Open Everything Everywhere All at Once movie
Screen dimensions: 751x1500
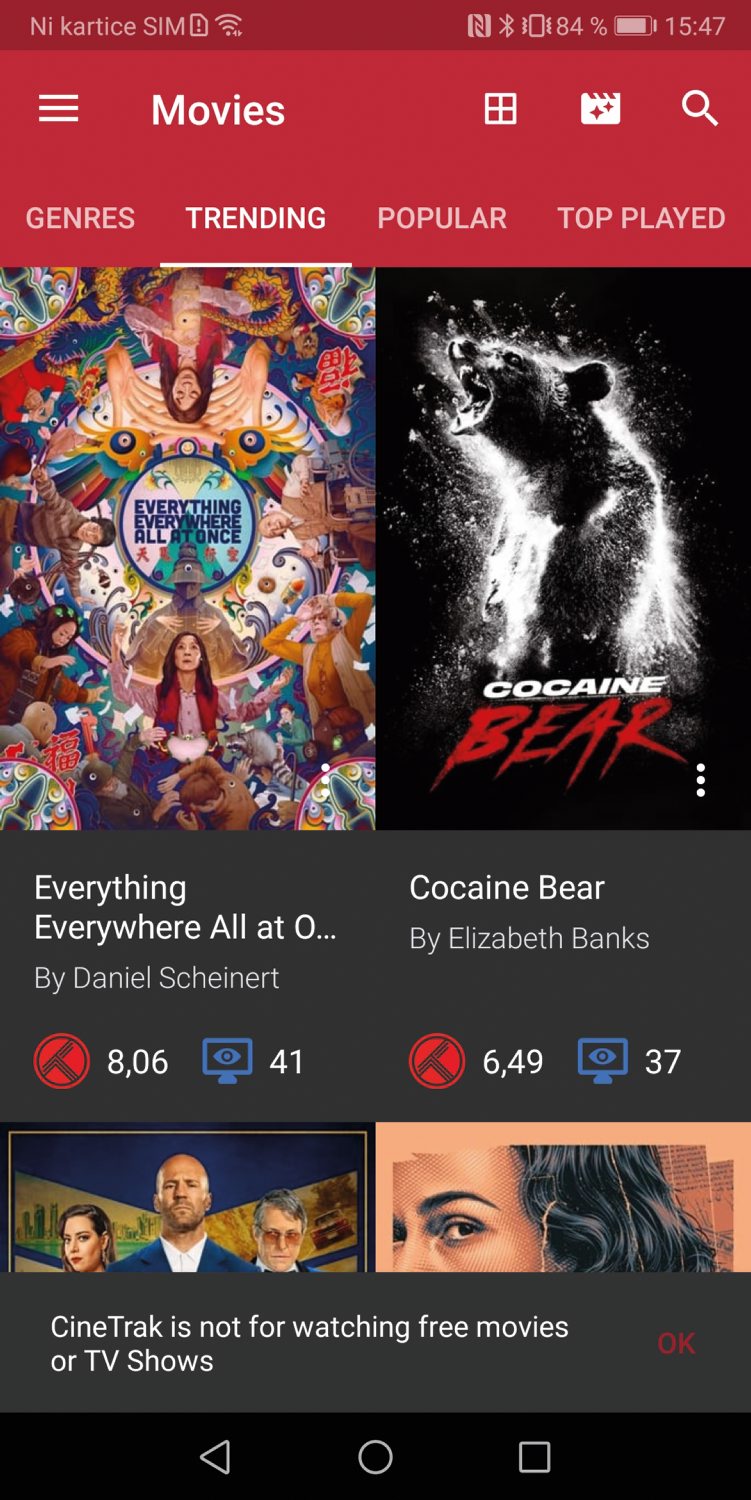[x=187, y=548]
